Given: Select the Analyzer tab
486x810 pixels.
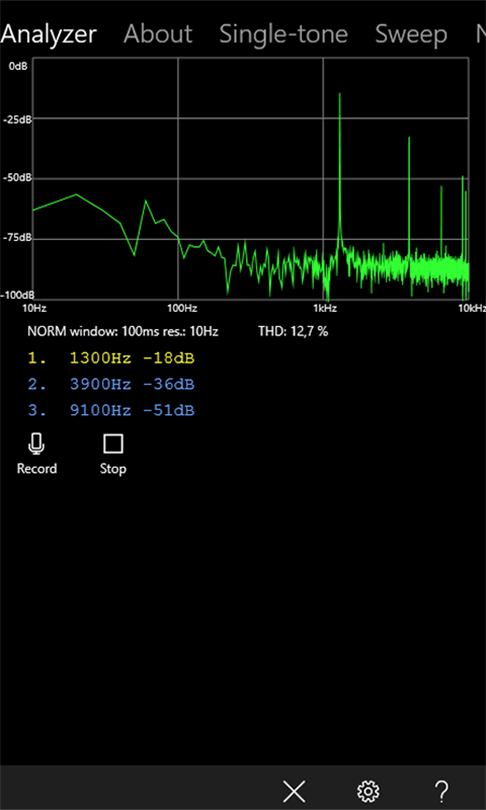Looking at the screenshot, I should point(49,35).
